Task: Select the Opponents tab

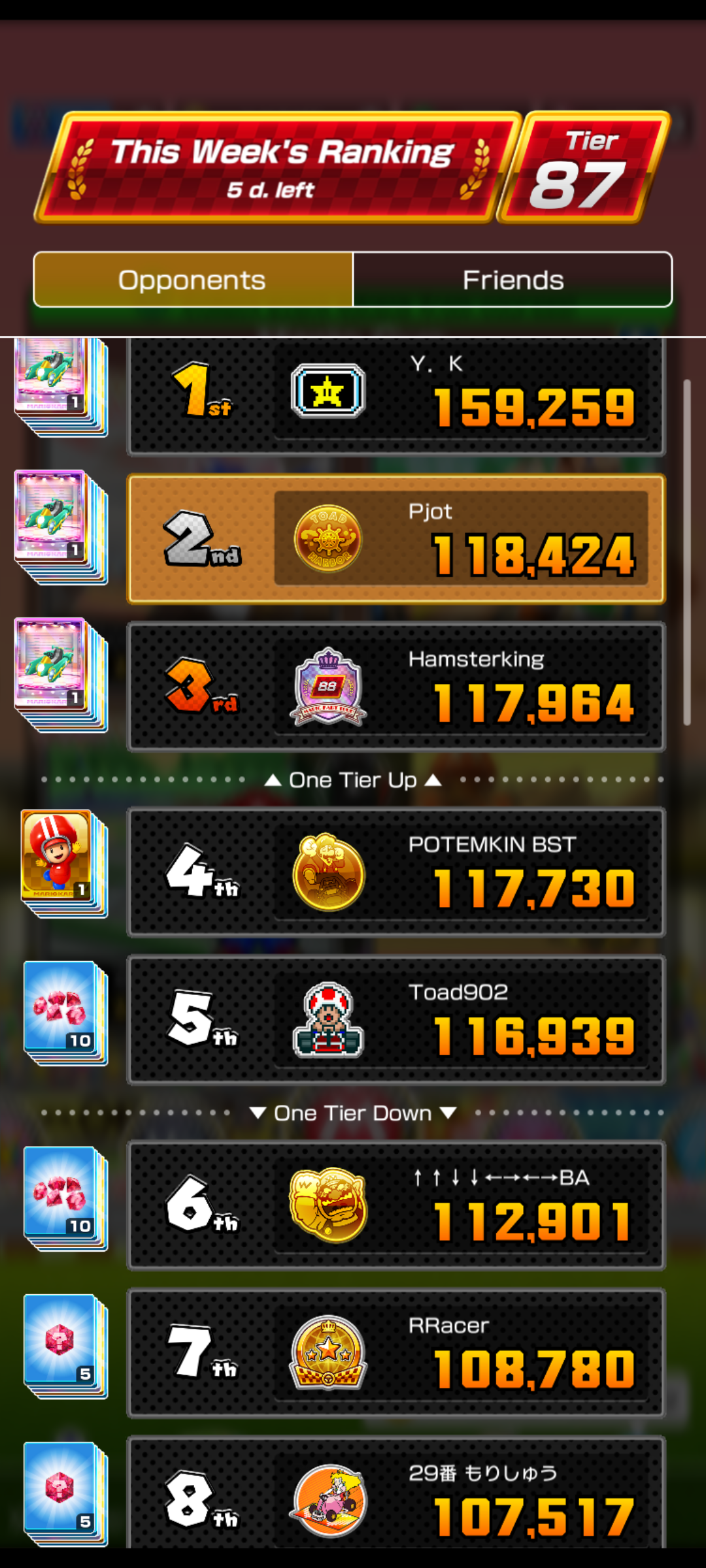Action: click(193, 280)
